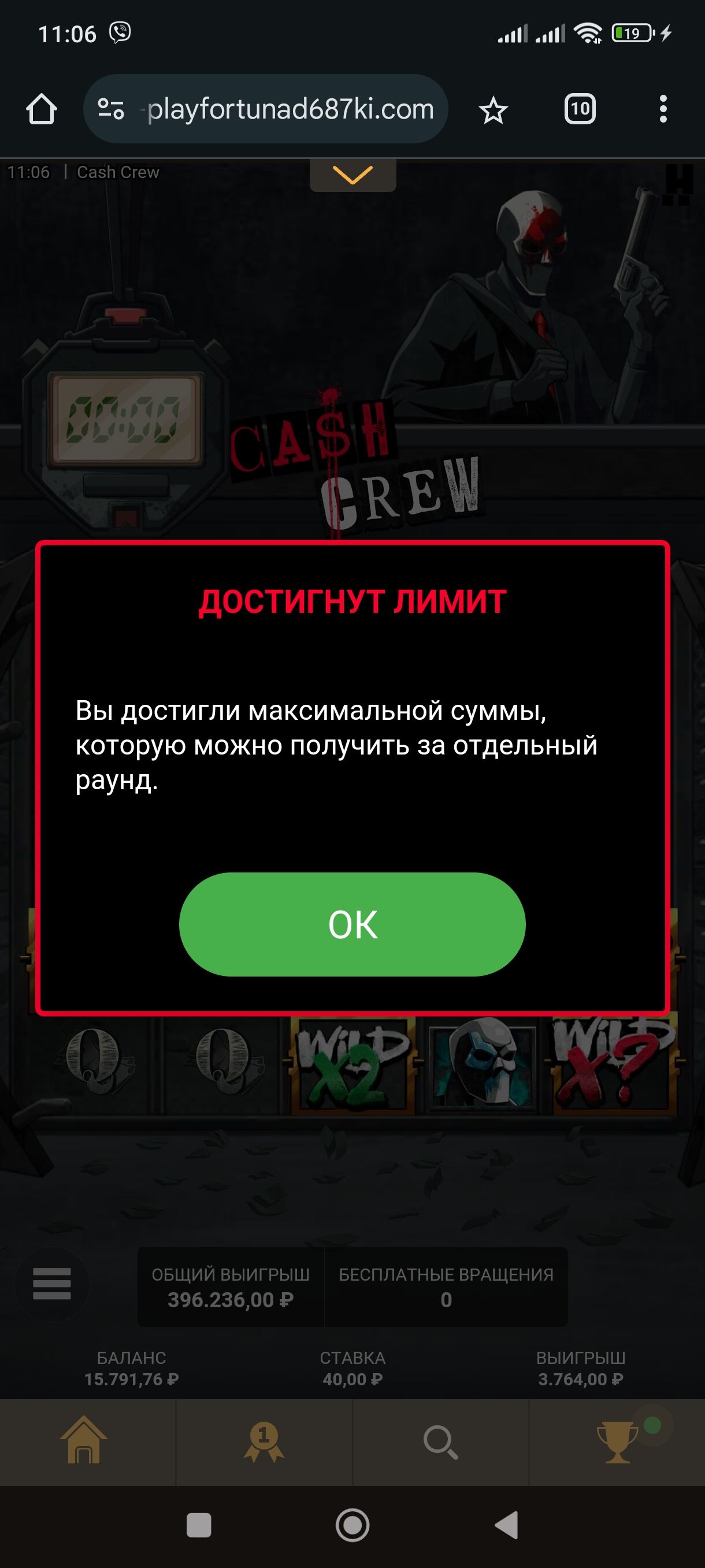Open the medal rewards tab

tap(264, 1441)
